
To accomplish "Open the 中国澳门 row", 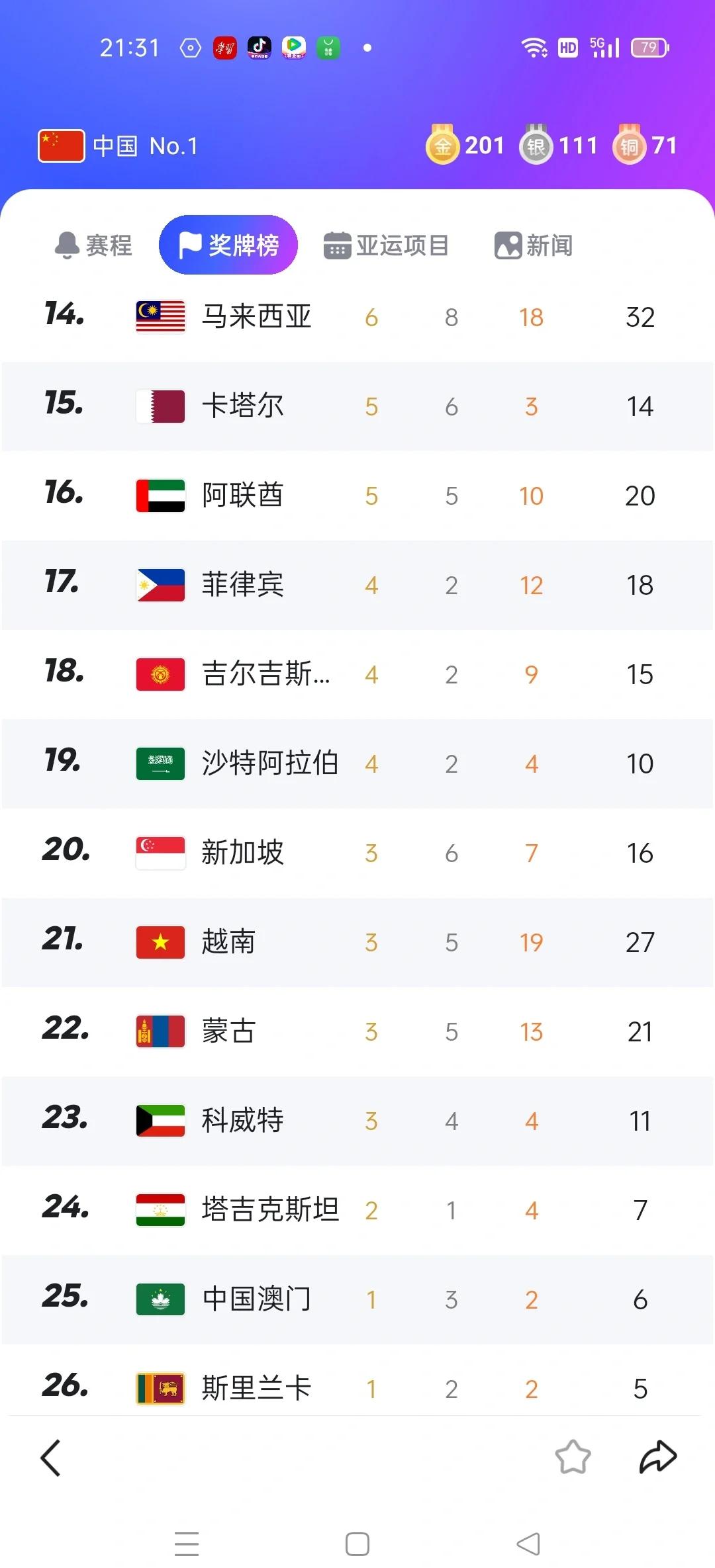I will click(358, 1299).
